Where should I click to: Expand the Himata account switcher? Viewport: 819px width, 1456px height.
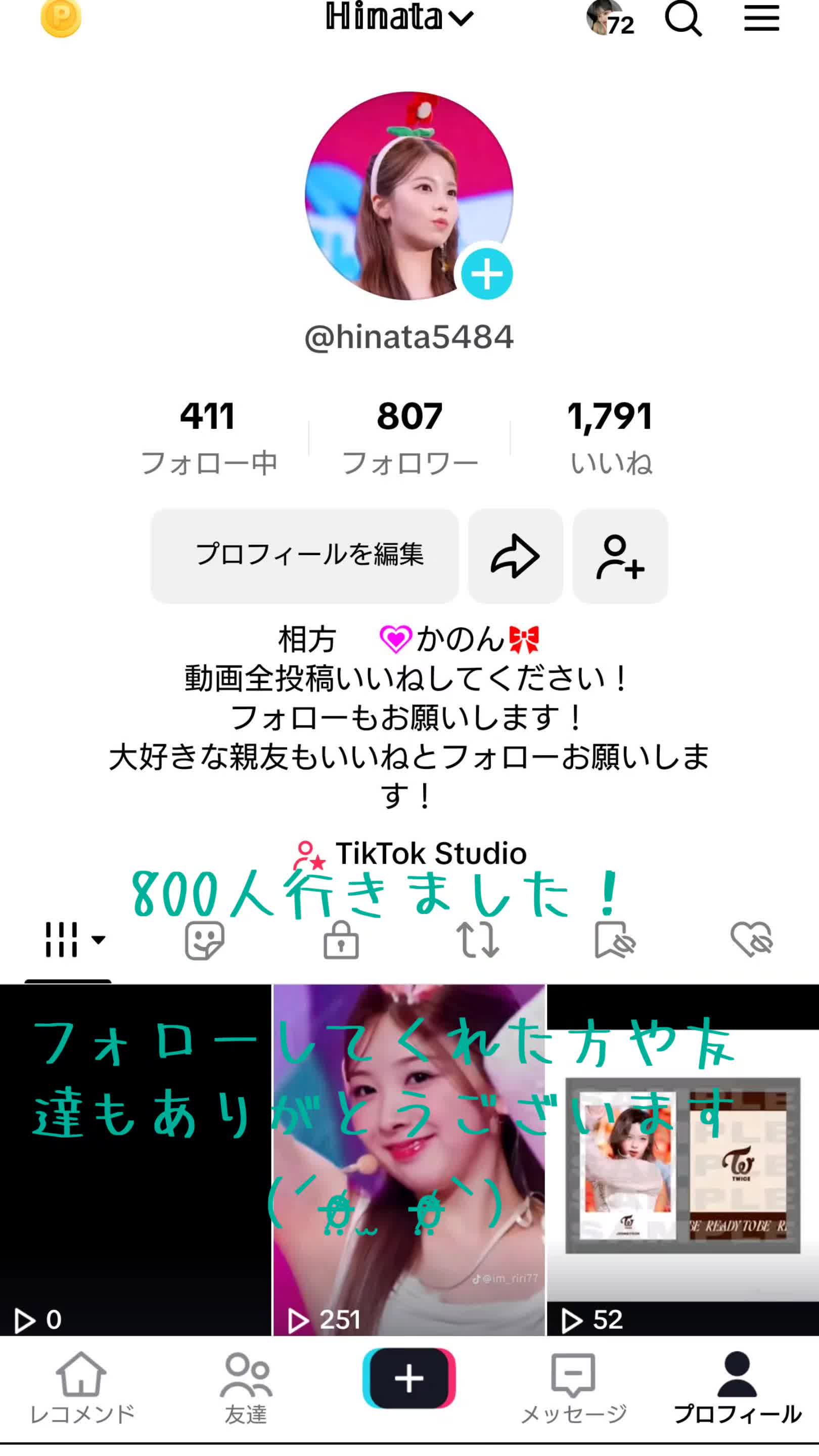pyautogui.click(x=399, y=17)
